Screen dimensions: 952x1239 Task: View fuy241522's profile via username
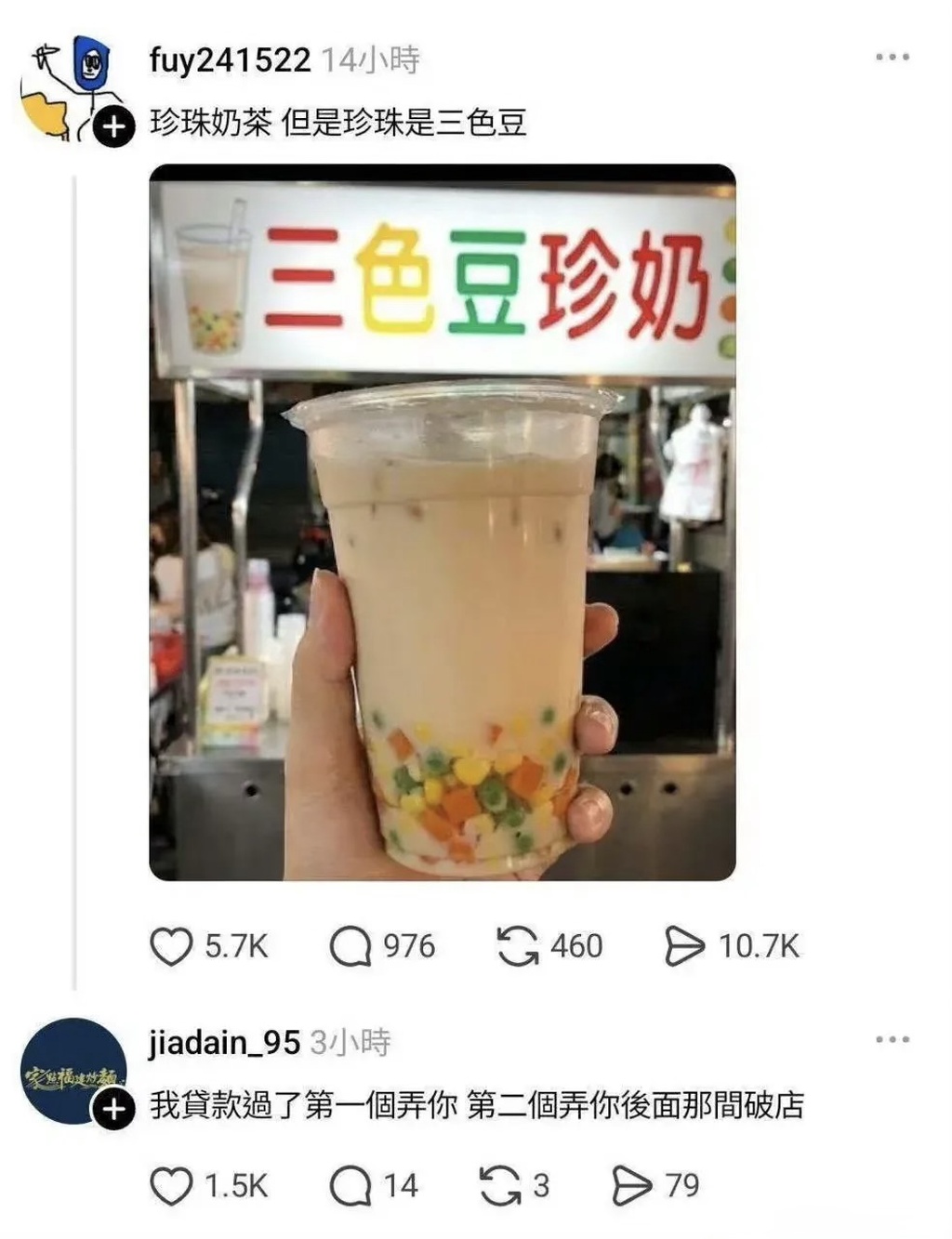point(230,60)
